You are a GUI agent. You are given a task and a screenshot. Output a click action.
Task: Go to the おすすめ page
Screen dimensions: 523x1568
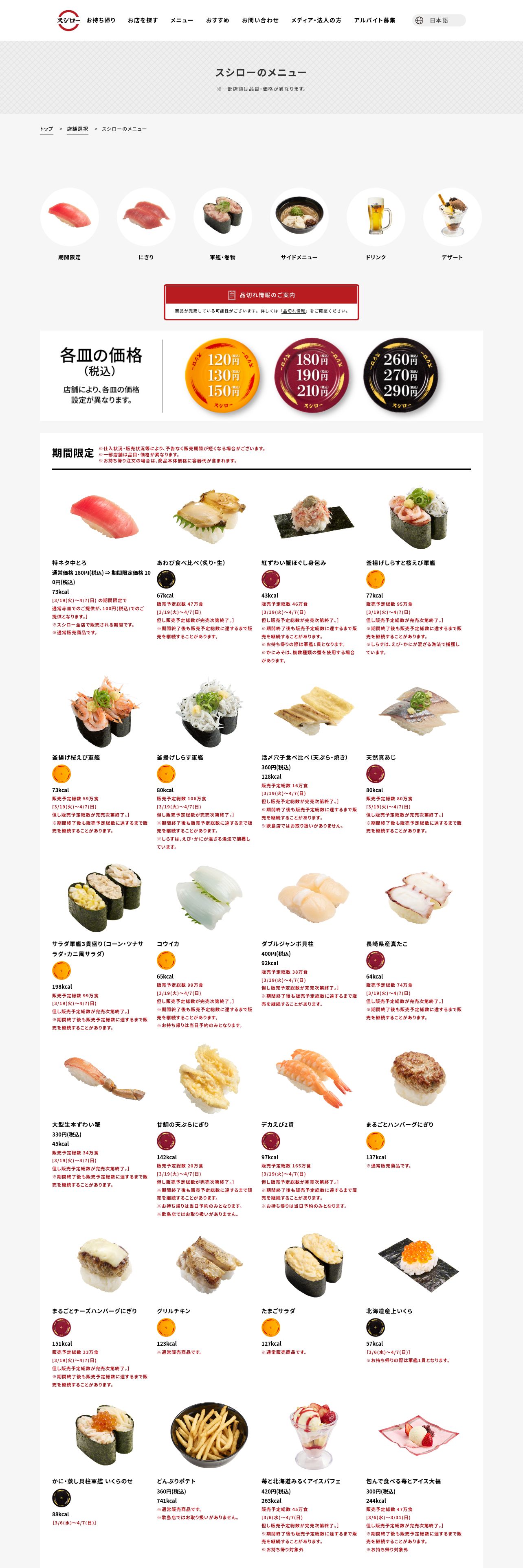pos(218,21)
